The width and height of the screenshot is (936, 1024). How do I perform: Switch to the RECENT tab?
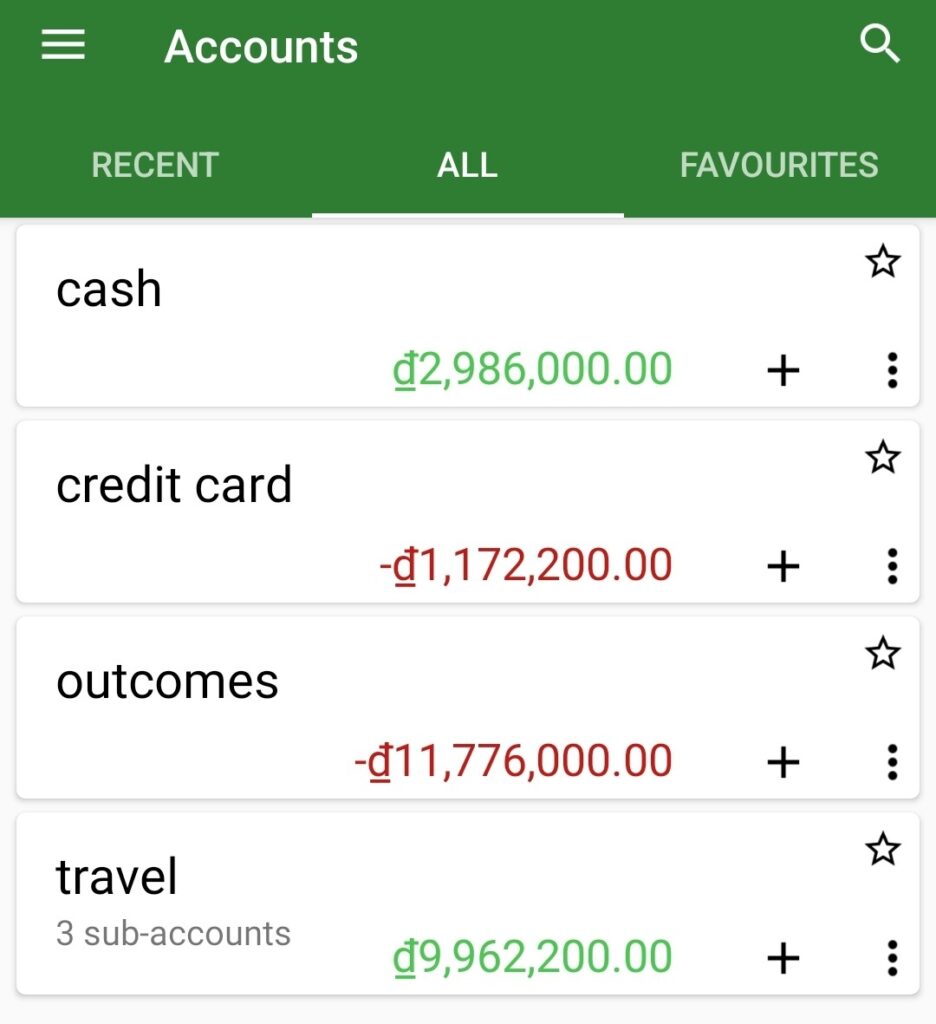(154, 164)
